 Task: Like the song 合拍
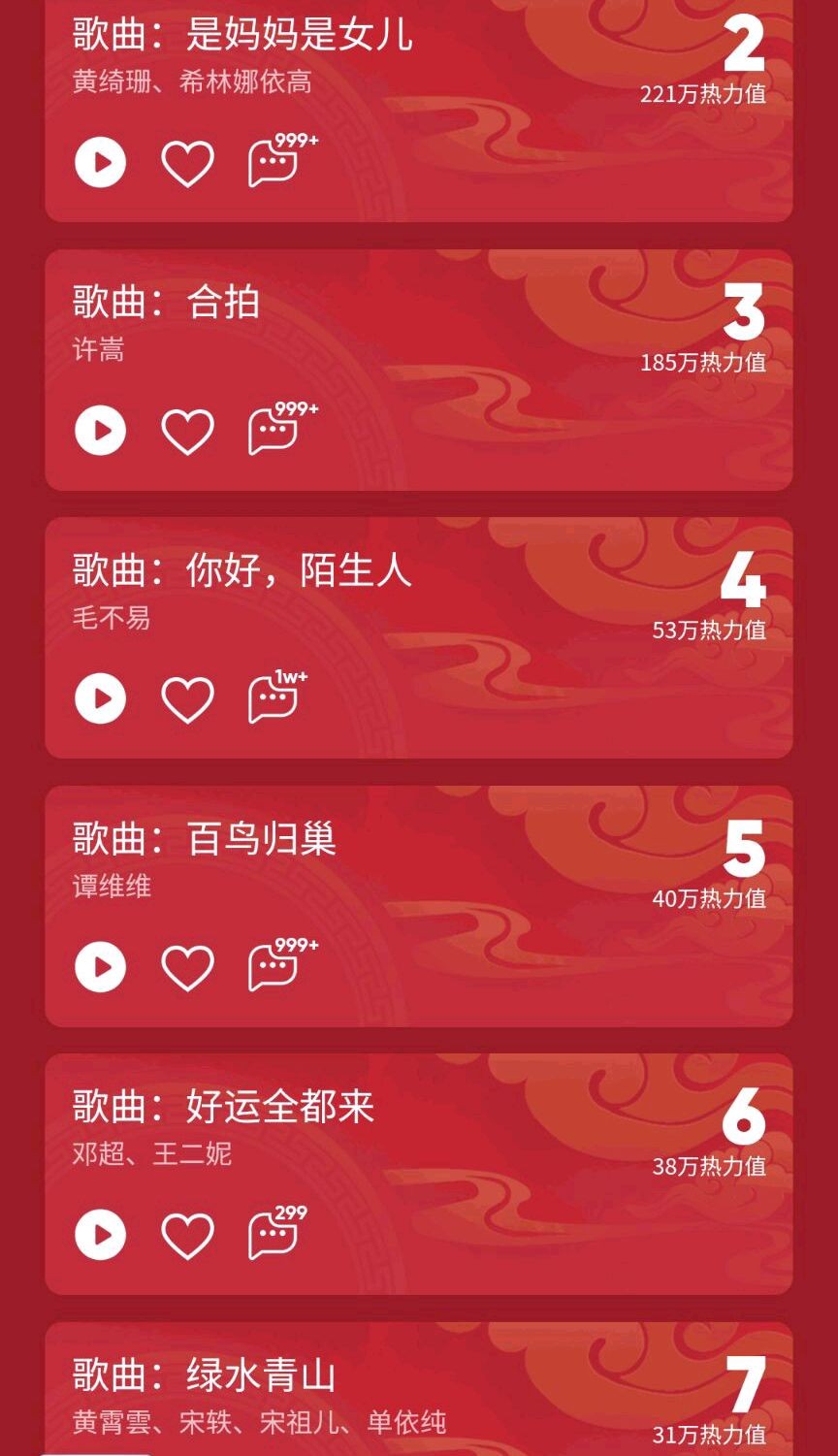point(187,432)
